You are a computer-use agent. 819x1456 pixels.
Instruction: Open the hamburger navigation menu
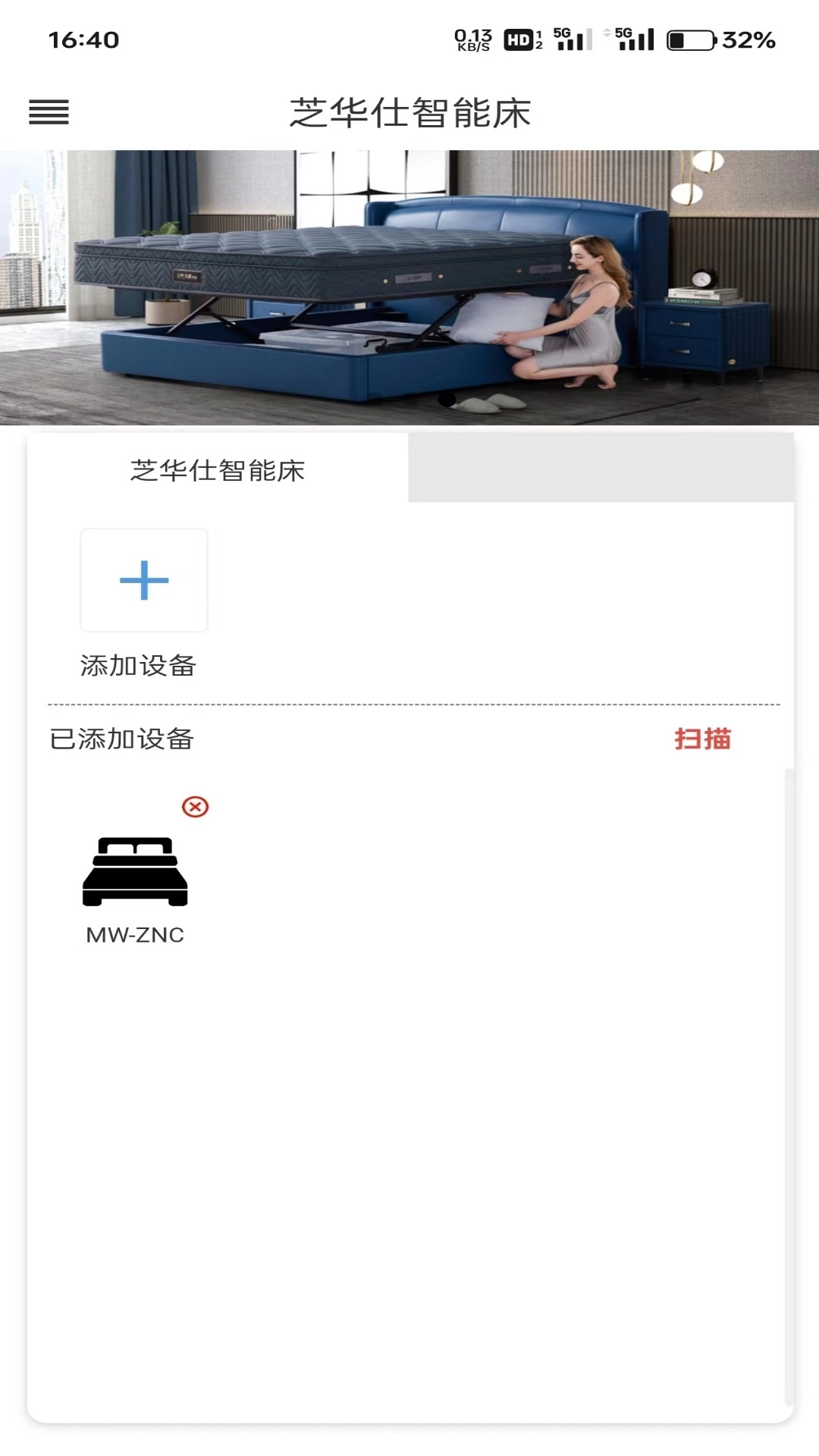click(x=47, y=112)
